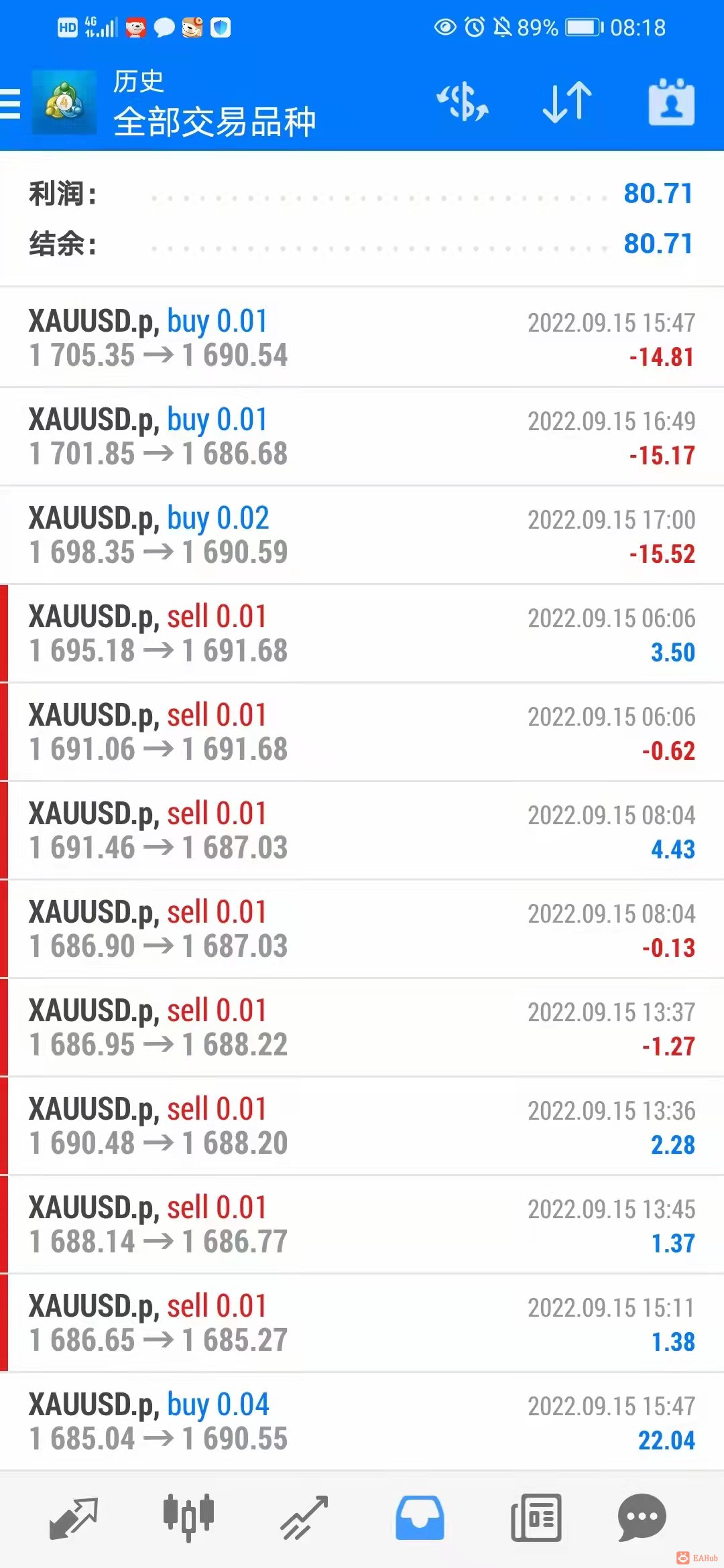Viewport: 724px width, 1568px height.
Task: View details of the sell trade with 4.43 profit
Action: [362, 831]
